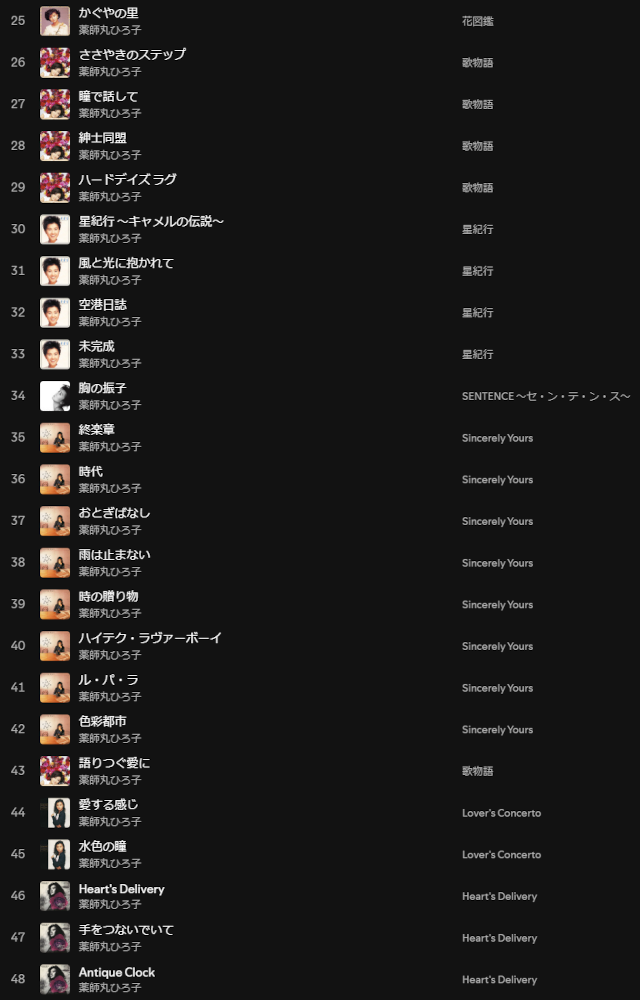
Task: Select the track 風と光に抱かれて
Action: click(126, 263)
